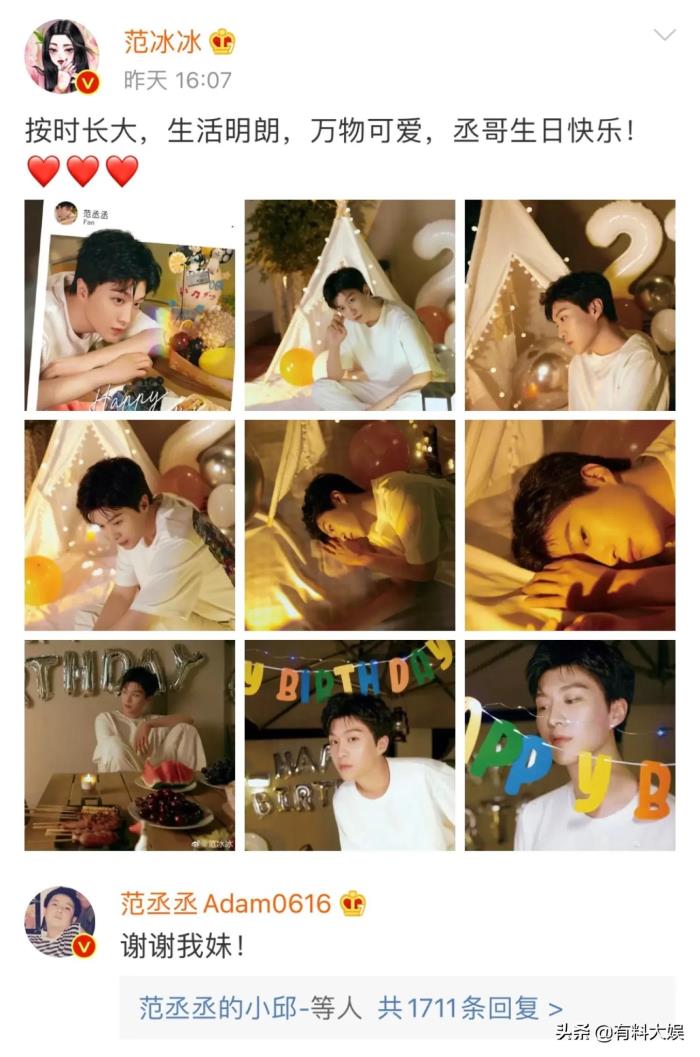View all 1711 replies
The width and height of the screenshot is (700, 1057).
click(469, 1007)
